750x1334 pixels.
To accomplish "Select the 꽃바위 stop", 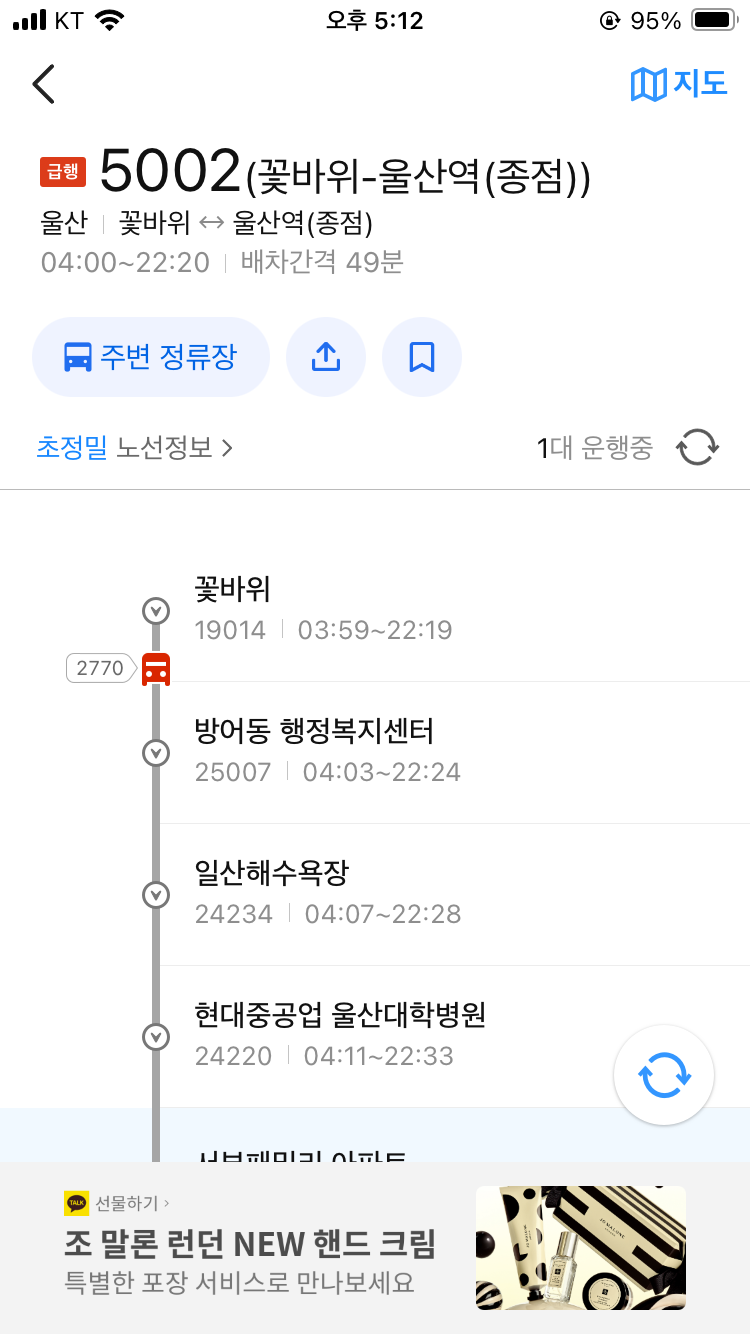I will pyautogui.click(x=455, y=610).
